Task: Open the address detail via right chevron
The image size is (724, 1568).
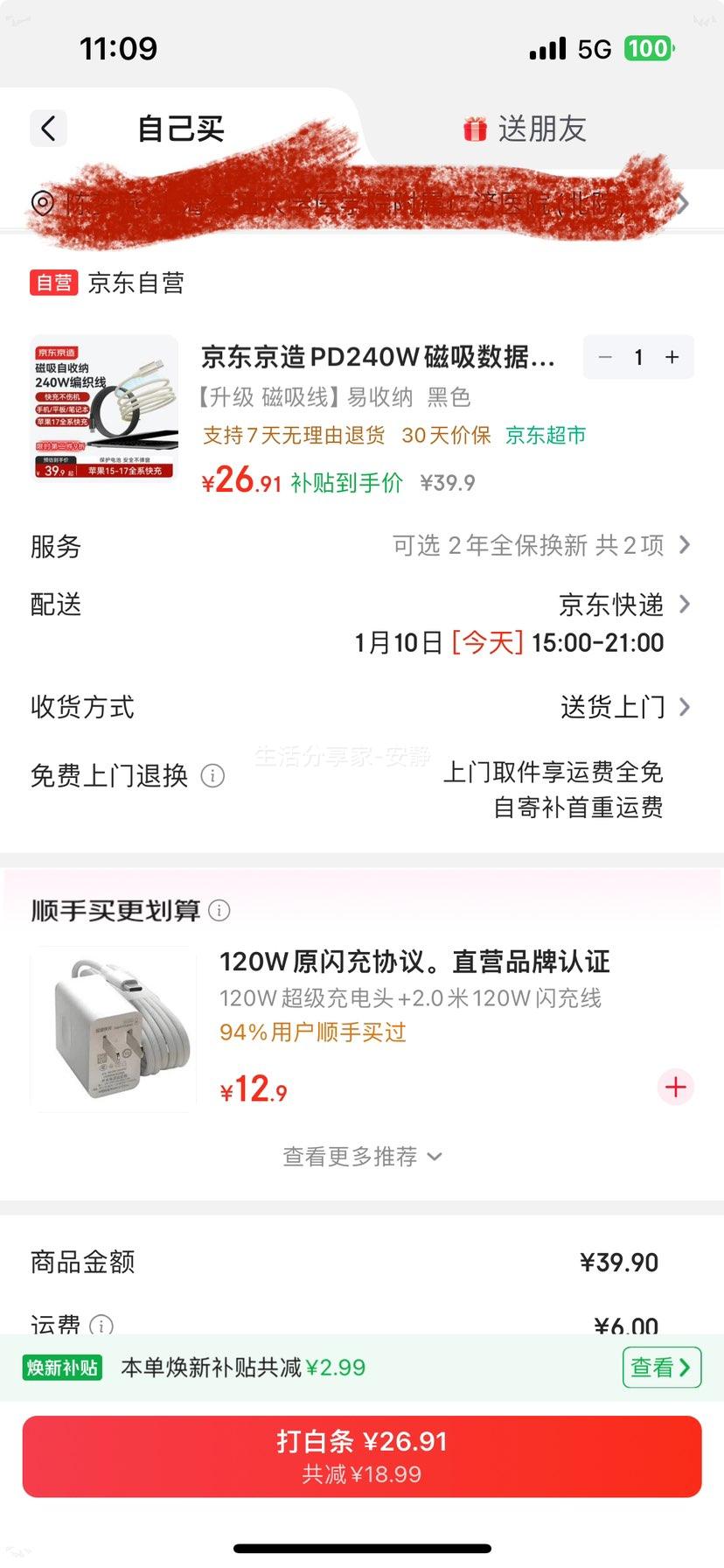Action: 684,203
